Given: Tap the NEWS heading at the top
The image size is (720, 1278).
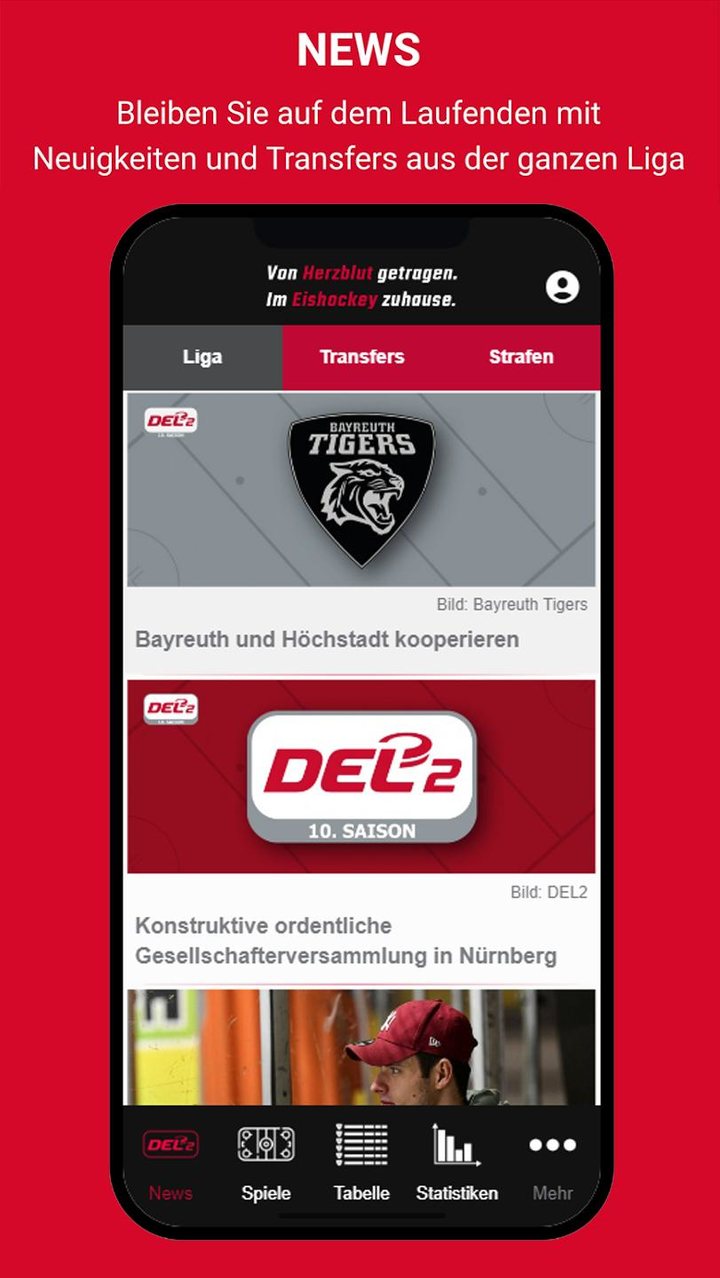Looking at the screenshot, I should [x=360, y=46].
